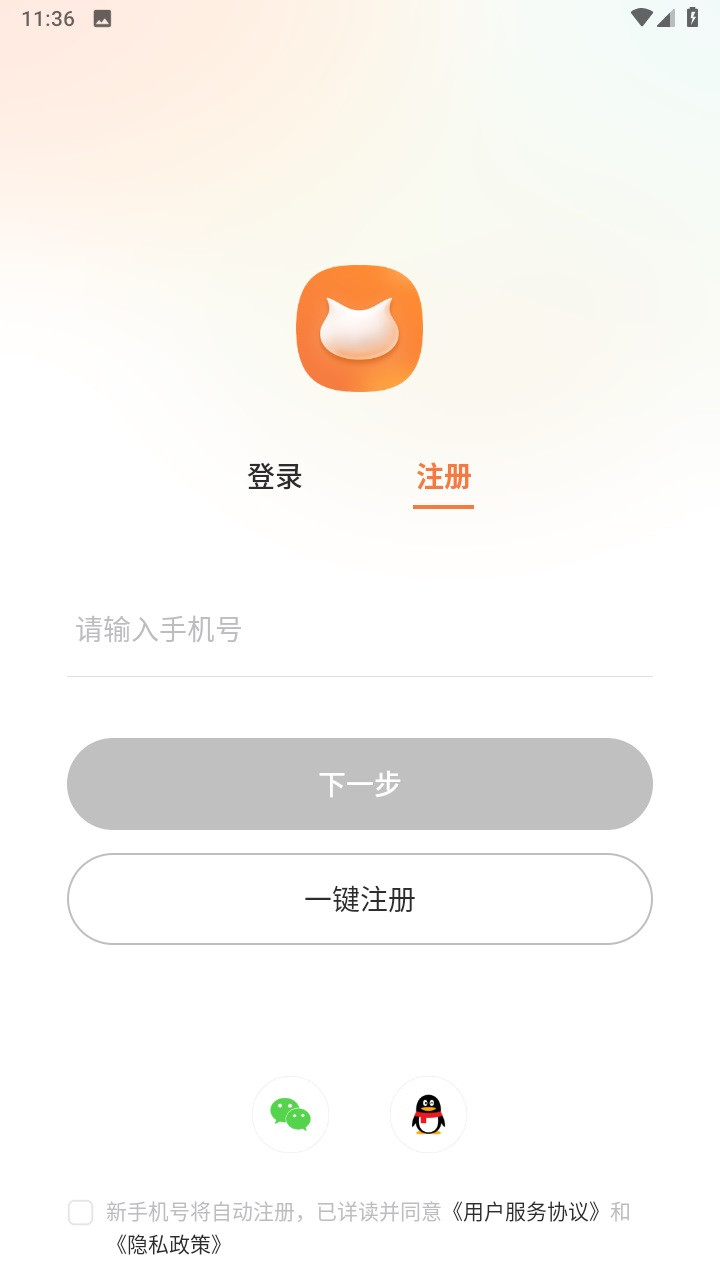Tap the cellular signal icon
This screenshot has width=720, height=1280.
coord(667,17)
